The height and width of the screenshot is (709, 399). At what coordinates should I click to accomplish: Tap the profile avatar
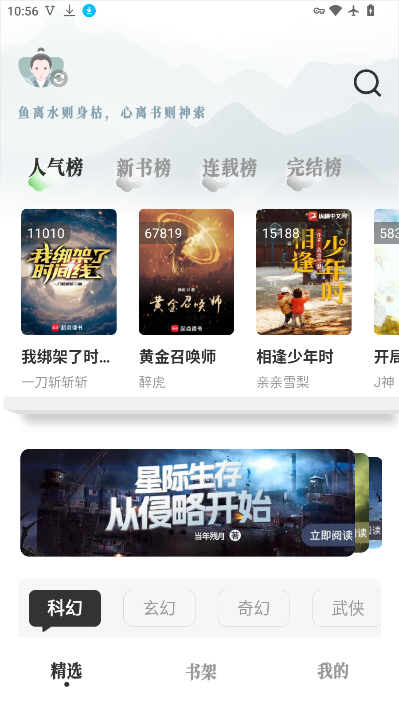(42, 68)
